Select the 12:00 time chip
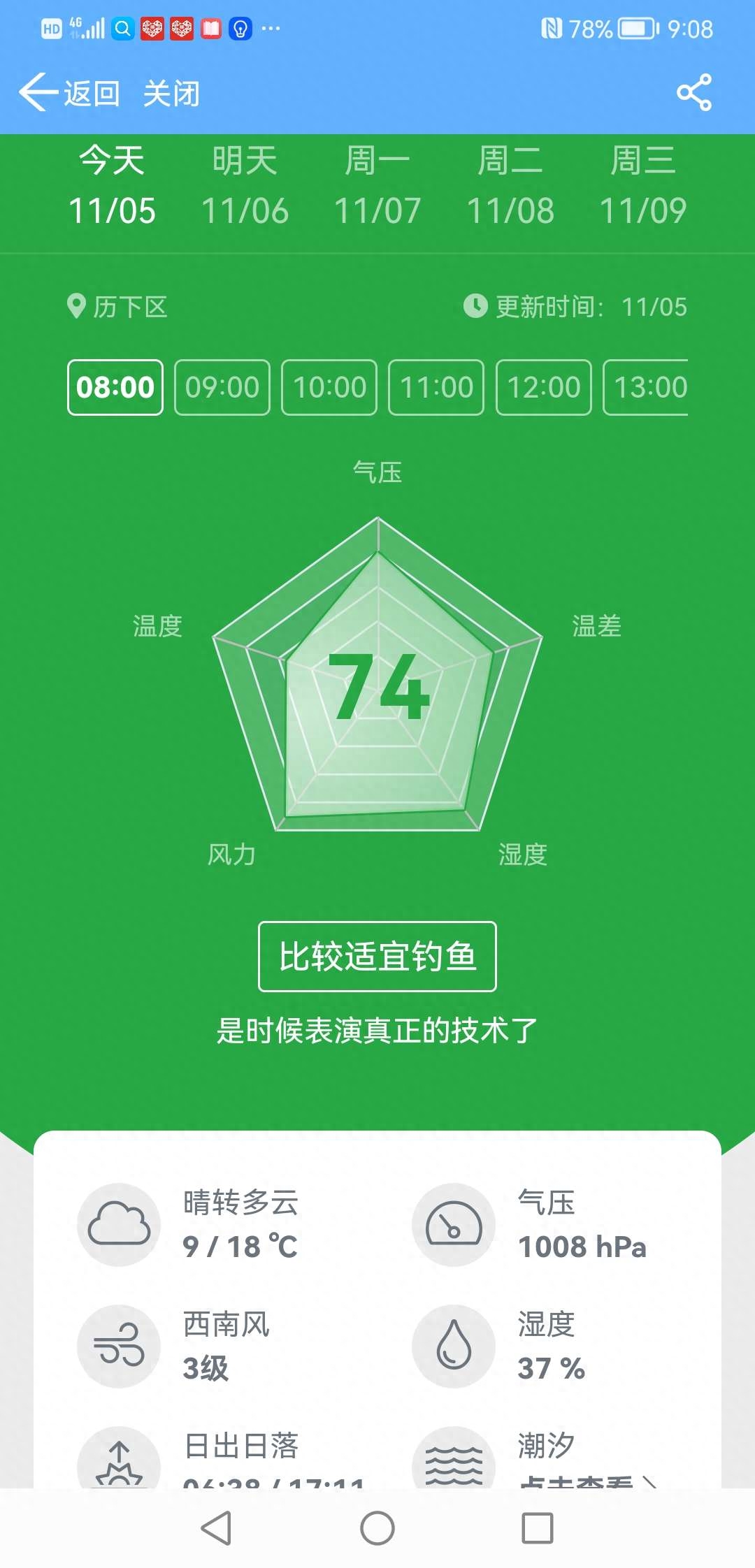The height and width of the screenshot is (1568, 755). [543, 387]
